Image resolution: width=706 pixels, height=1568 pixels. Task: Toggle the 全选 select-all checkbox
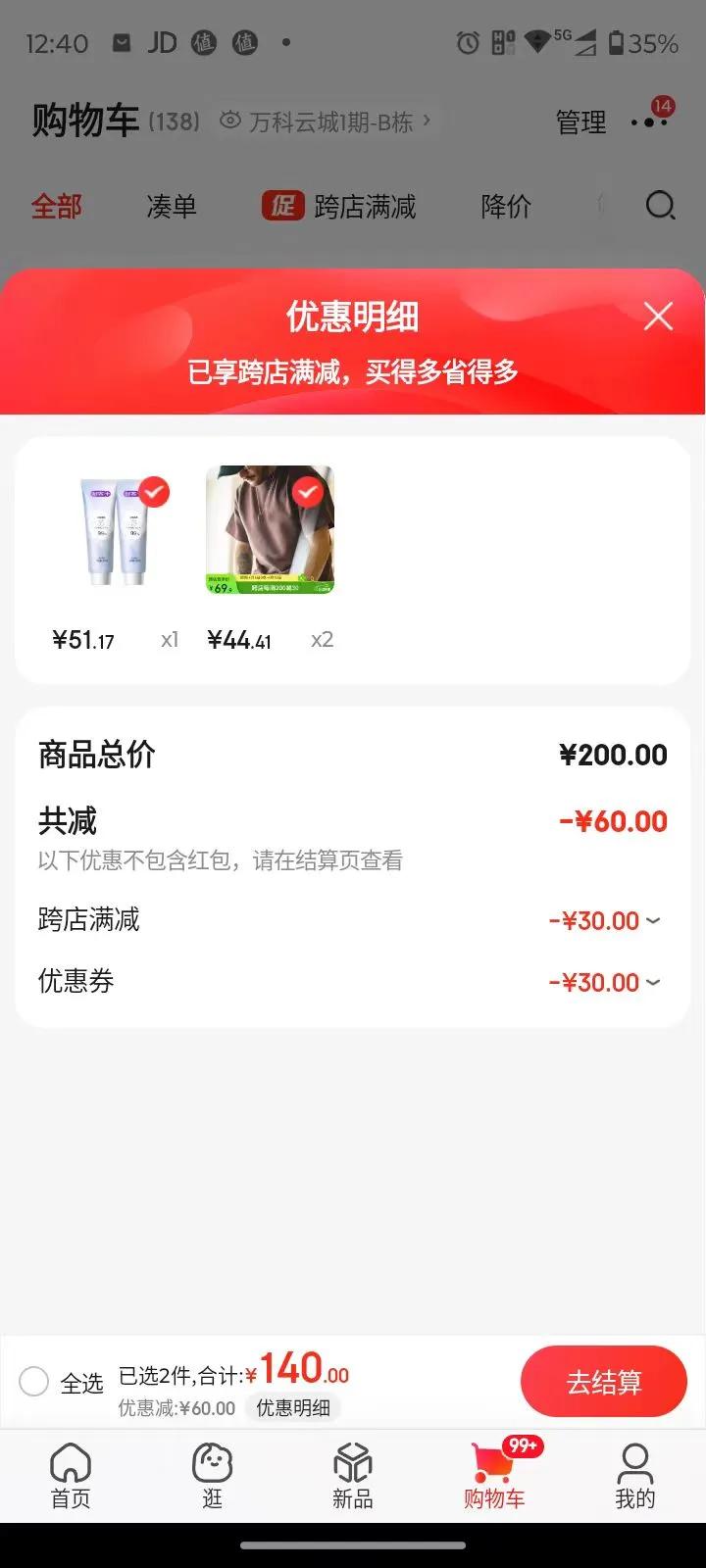coord(34,1382)
